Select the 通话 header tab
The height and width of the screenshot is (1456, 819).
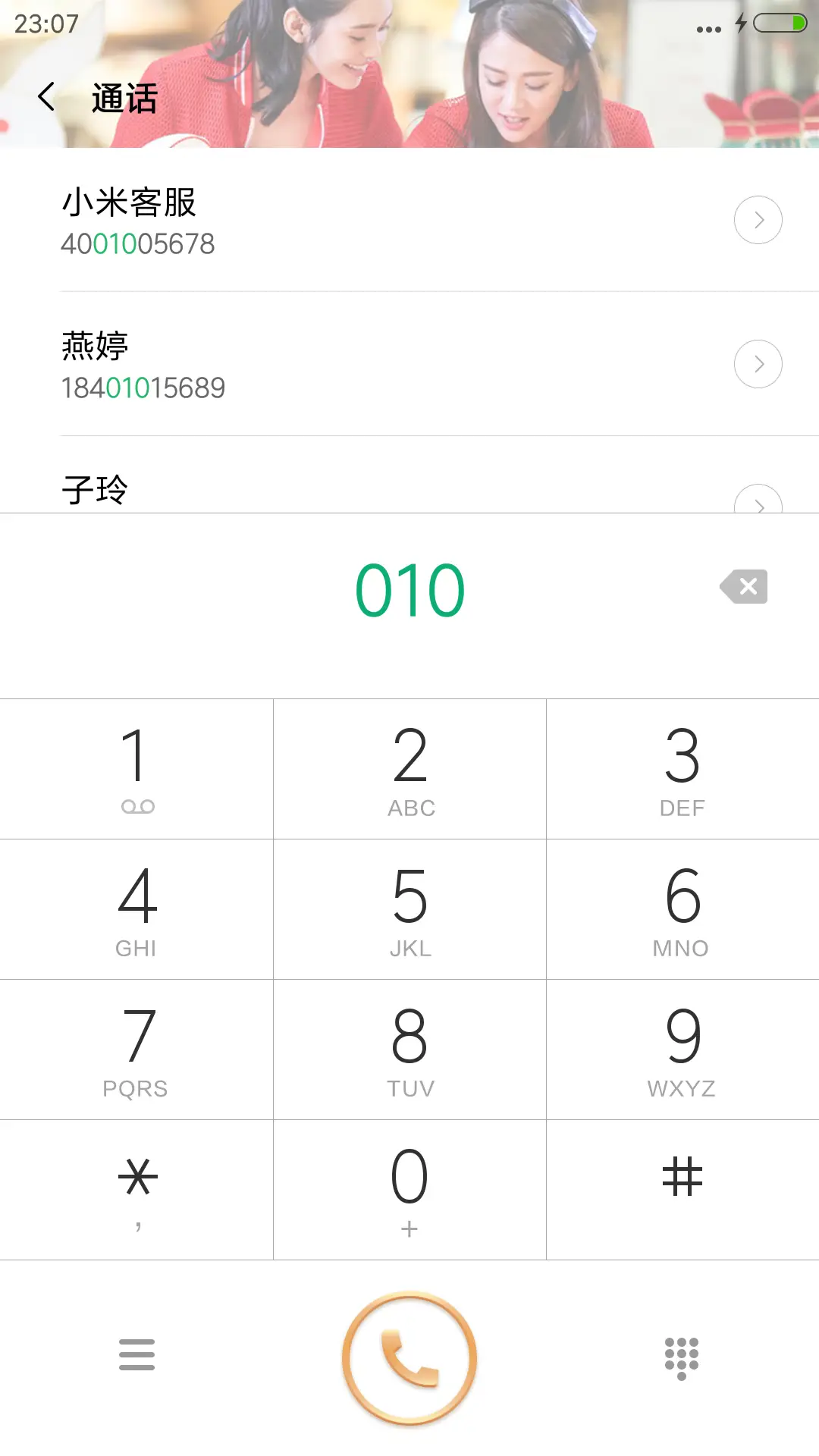[x=124, y=98]
